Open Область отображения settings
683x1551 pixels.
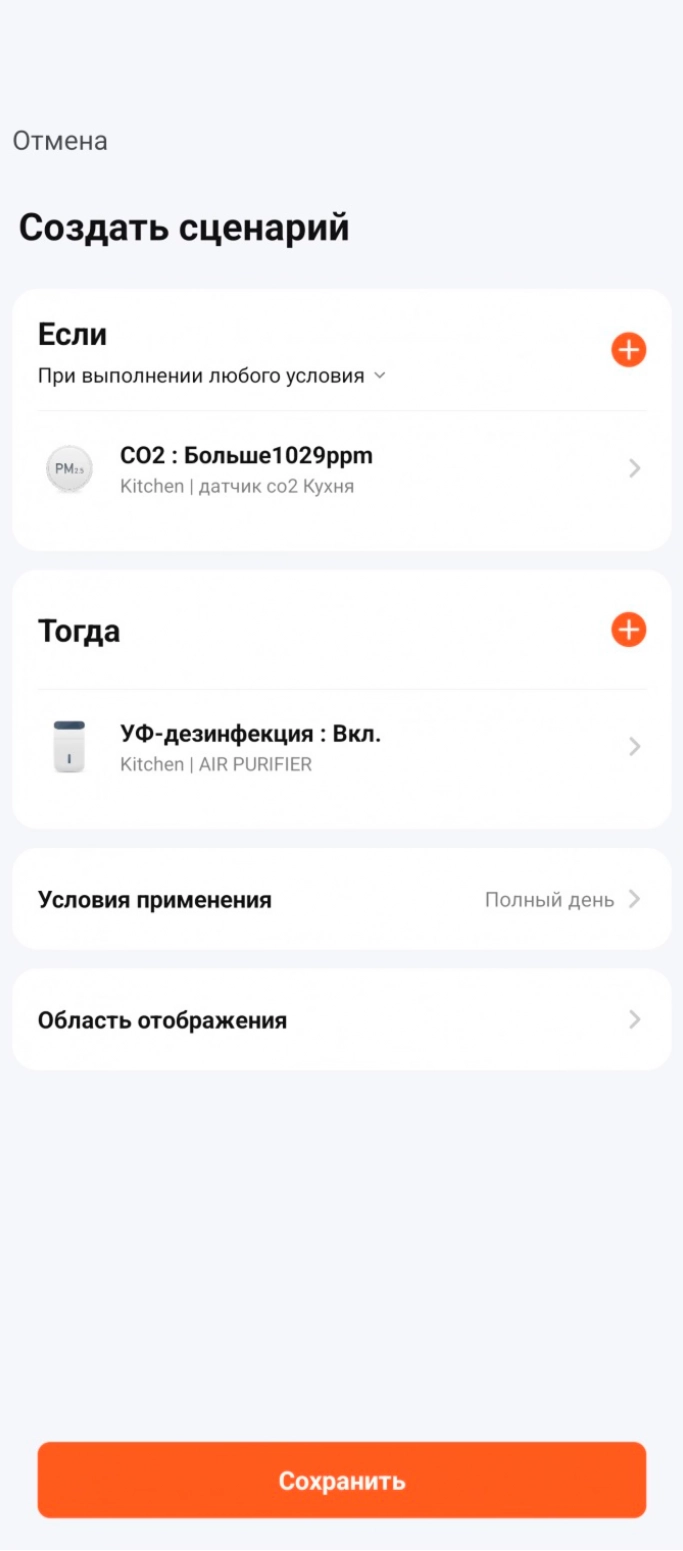coord(341,1020)
